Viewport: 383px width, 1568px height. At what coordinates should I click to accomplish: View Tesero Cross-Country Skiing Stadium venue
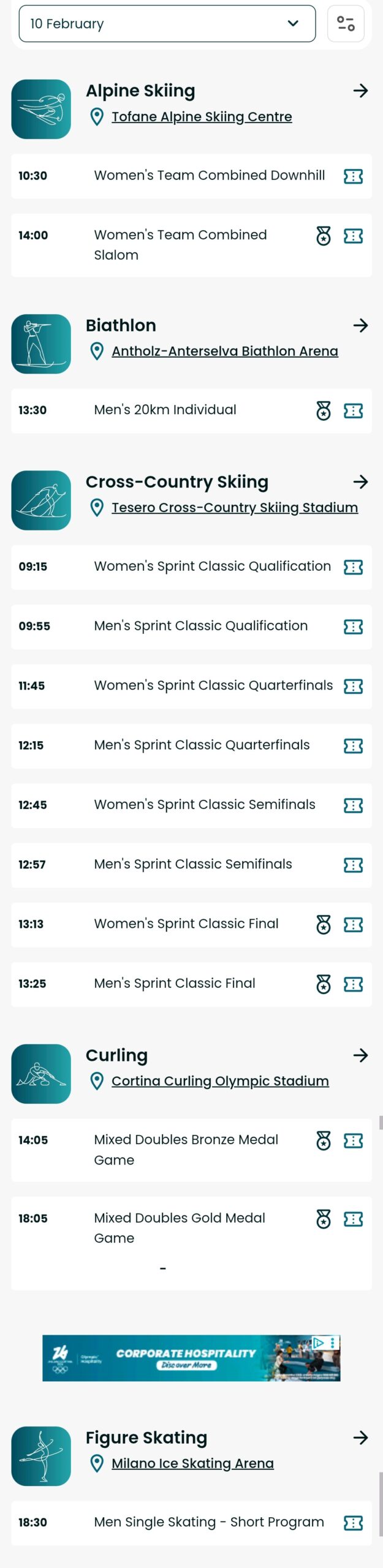[234, 508]
